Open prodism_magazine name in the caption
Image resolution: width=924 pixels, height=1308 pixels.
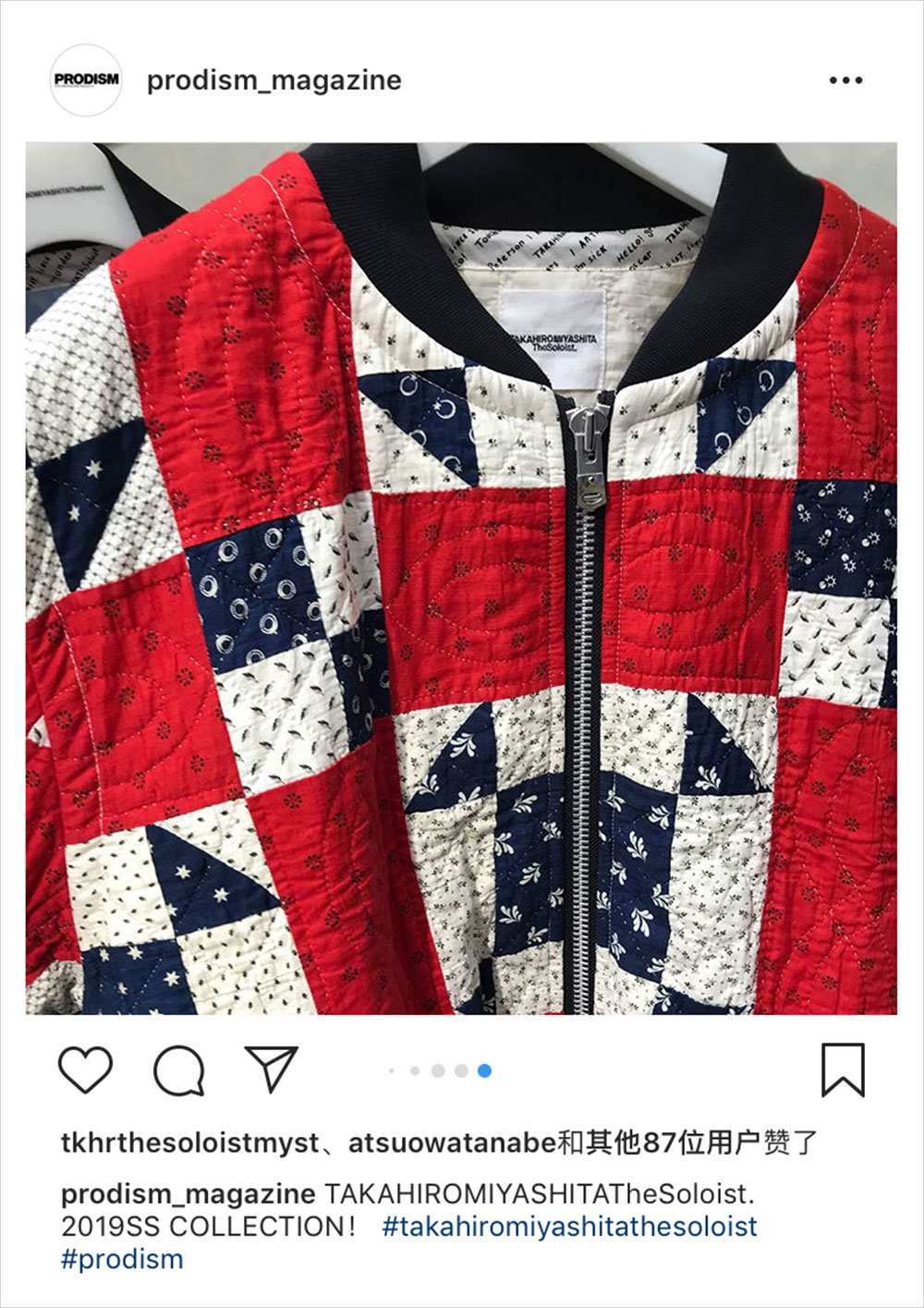point(188,1193)
